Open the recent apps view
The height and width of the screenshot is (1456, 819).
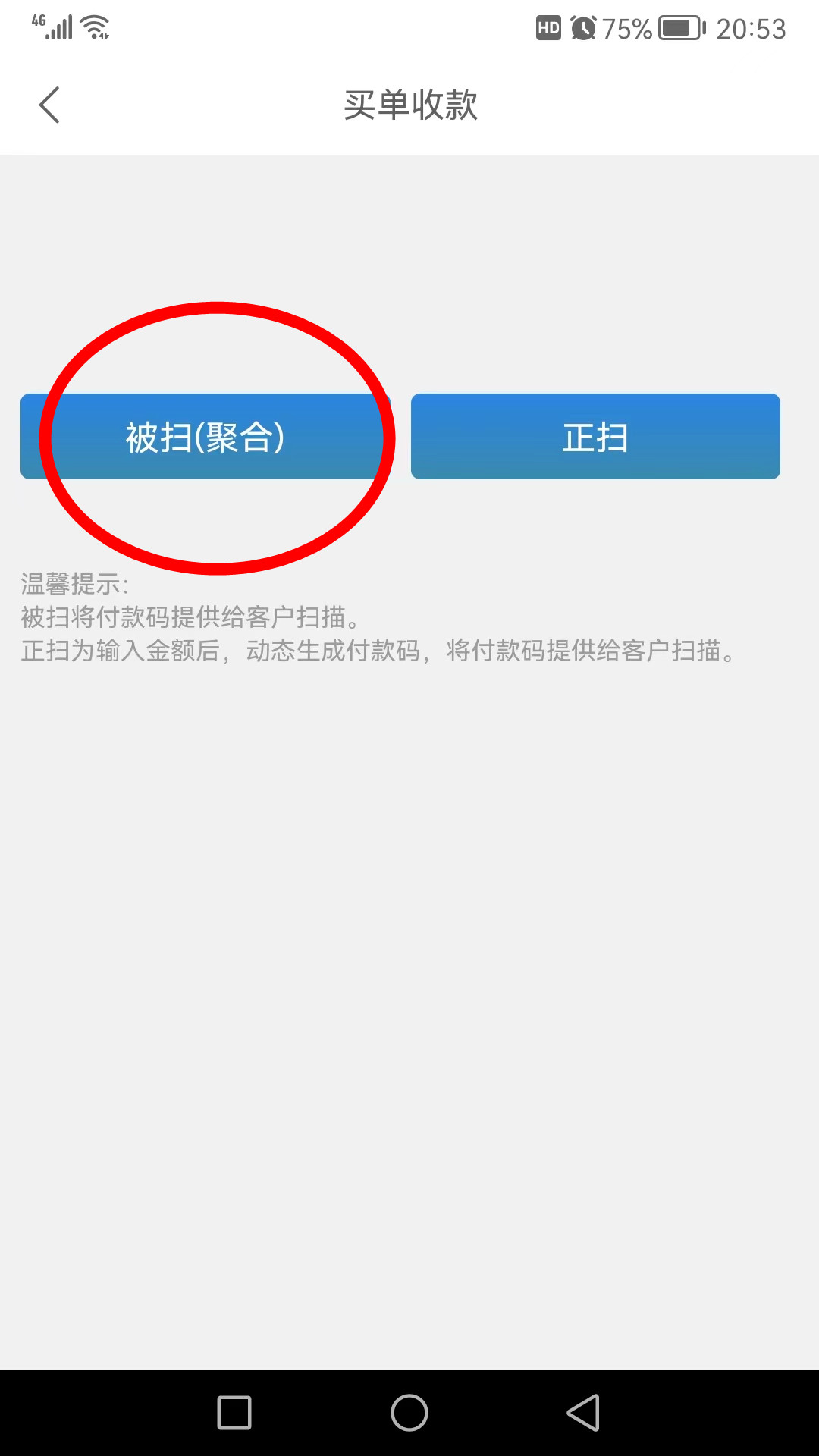click(234, 1413)
